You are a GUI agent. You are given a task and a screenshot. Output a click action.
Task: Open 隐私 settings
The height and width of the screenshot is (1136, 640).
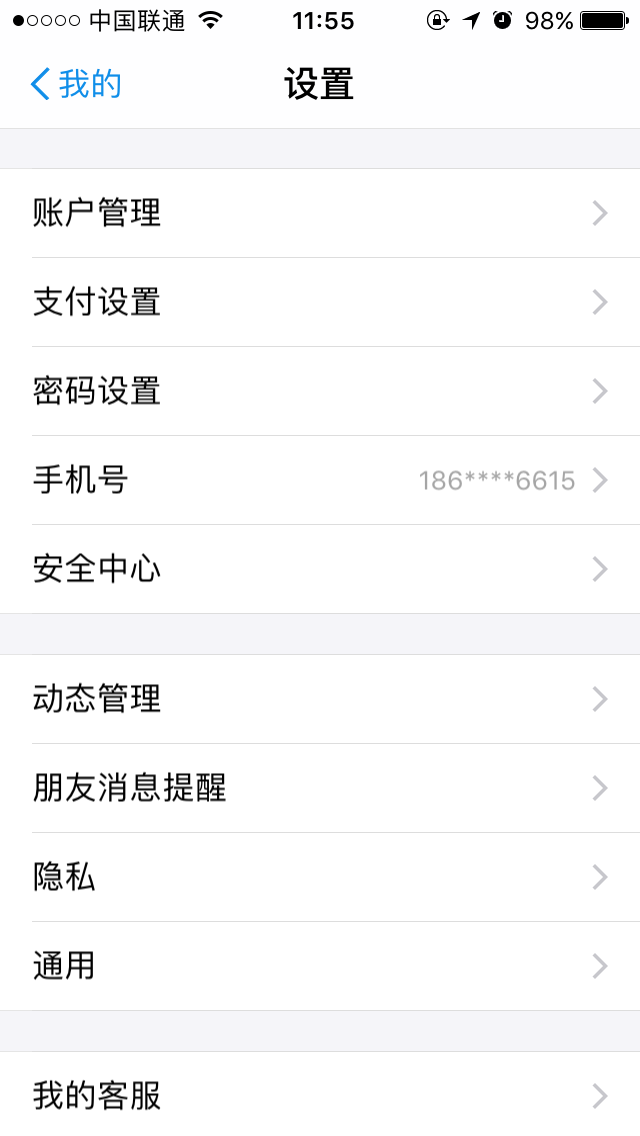320,877
